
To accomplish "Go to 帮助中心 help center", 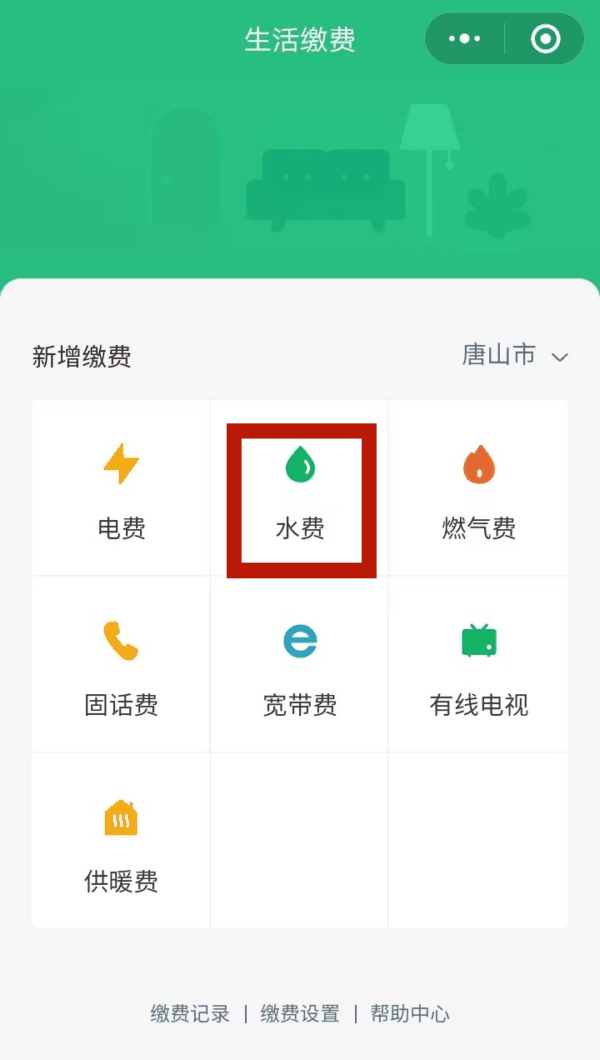I will (410, 1013).
